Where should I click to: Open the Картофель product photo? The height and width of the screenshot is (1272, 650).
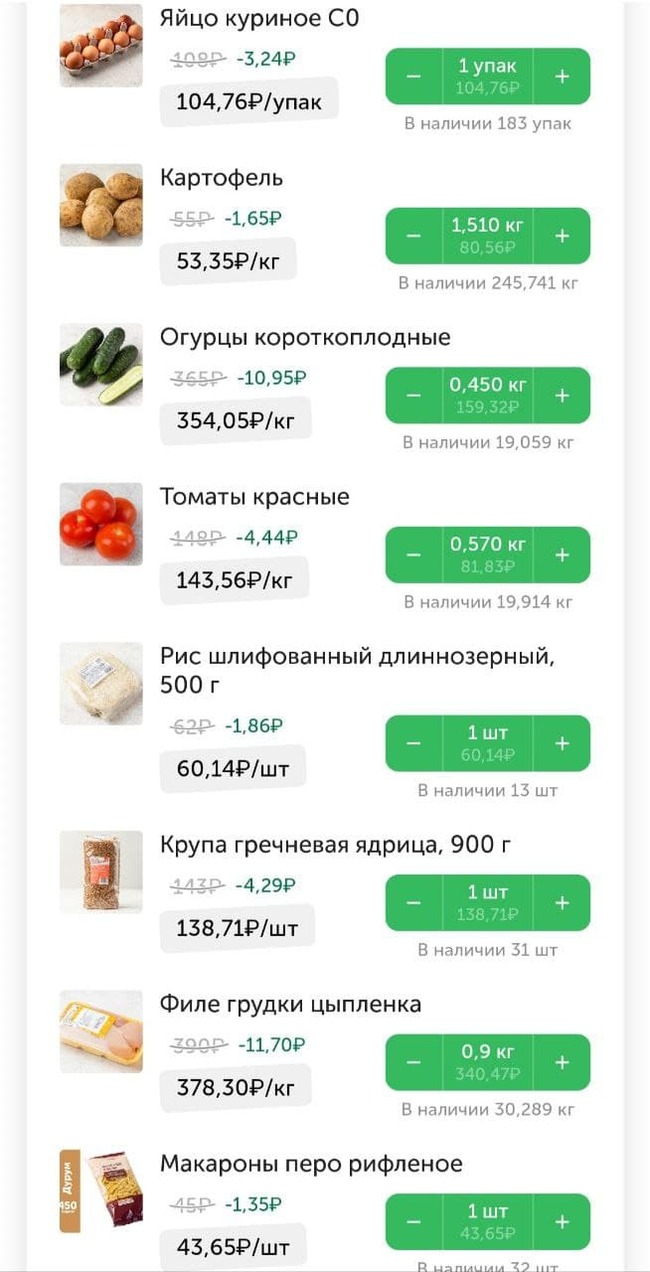click(x=101, y=205)
